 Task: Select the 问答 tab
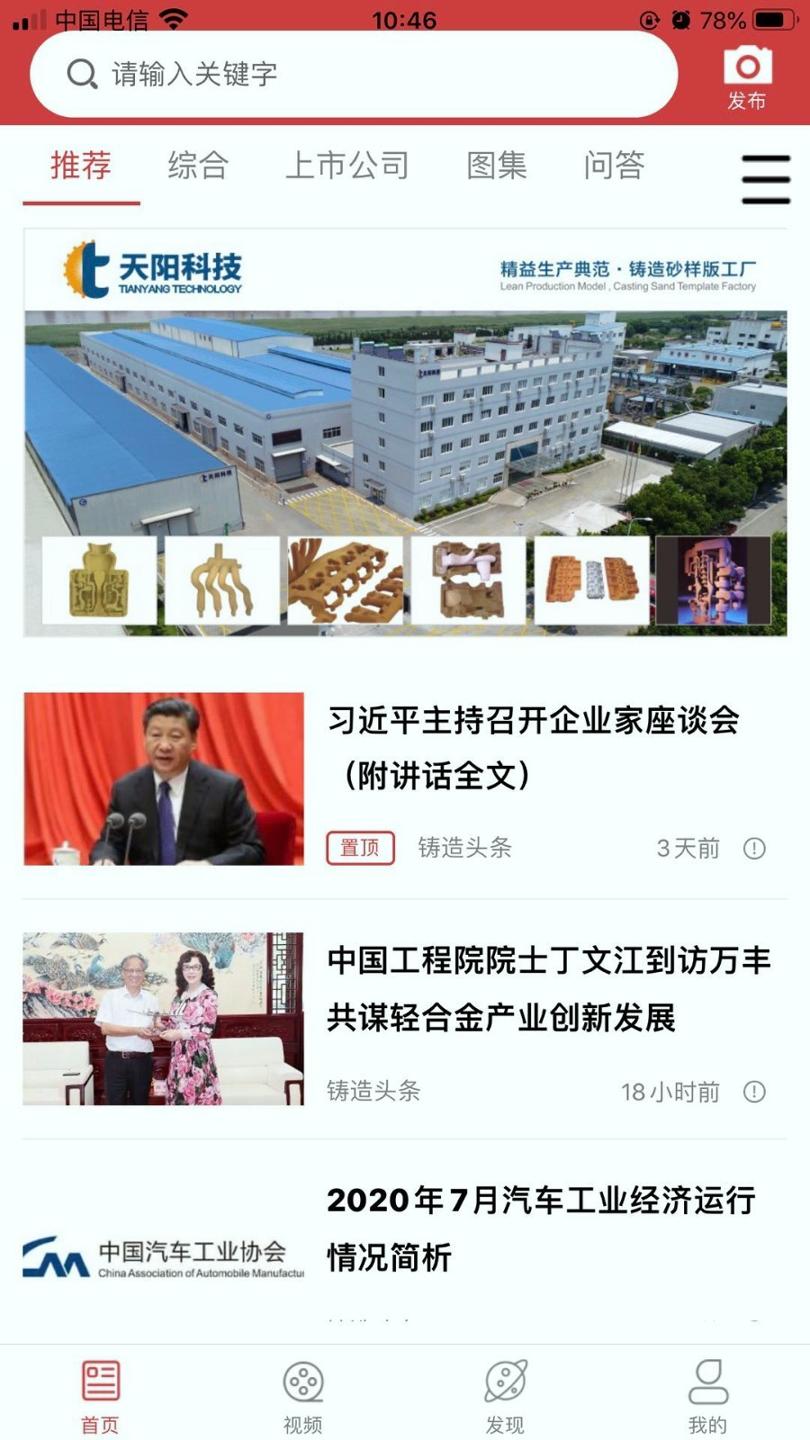614,165
